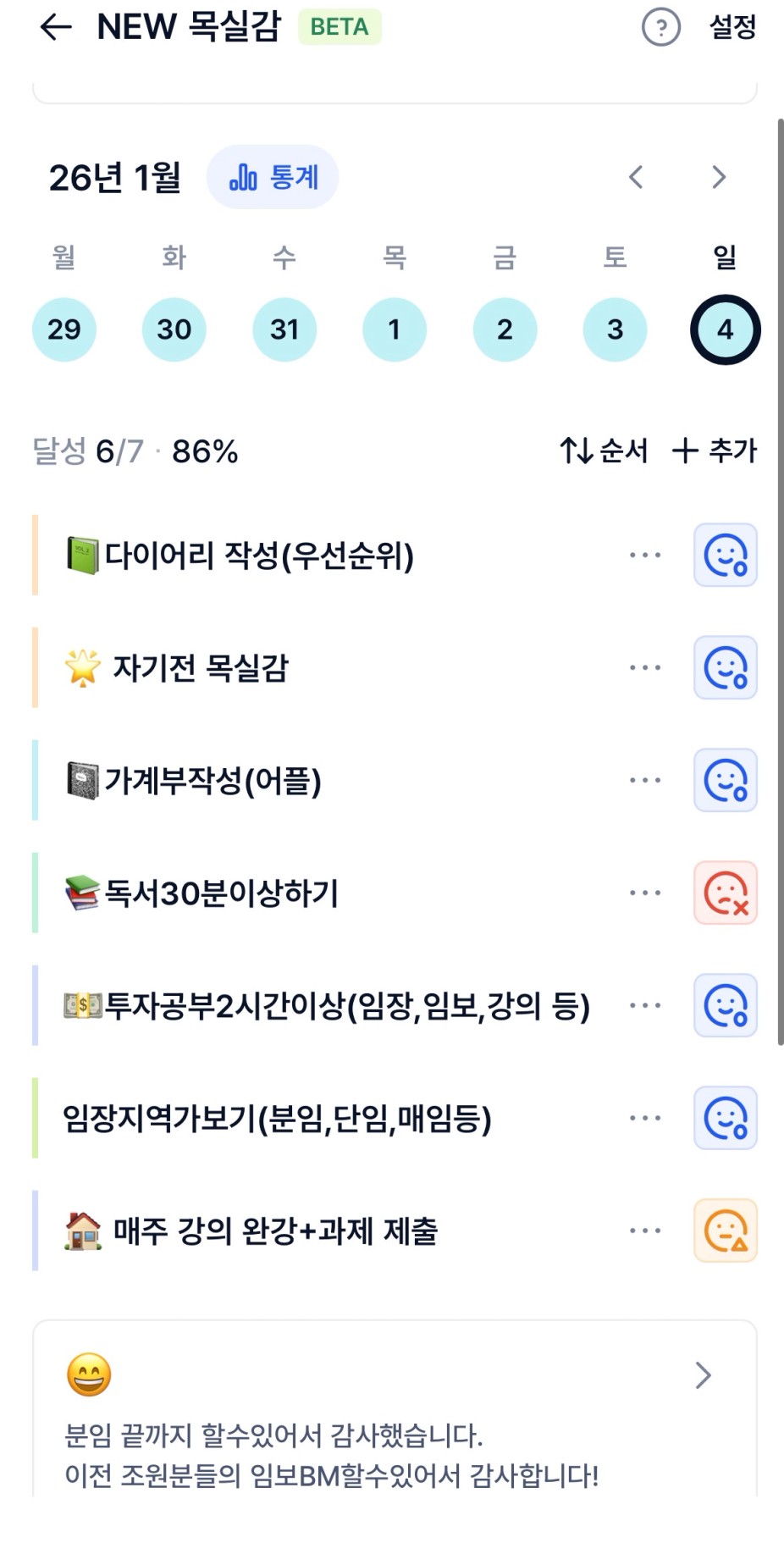Change status face for 임장지역가보기
The width and height of the screenshot is (784, 1565).
pyautogui.click(x=726, y=1119)
